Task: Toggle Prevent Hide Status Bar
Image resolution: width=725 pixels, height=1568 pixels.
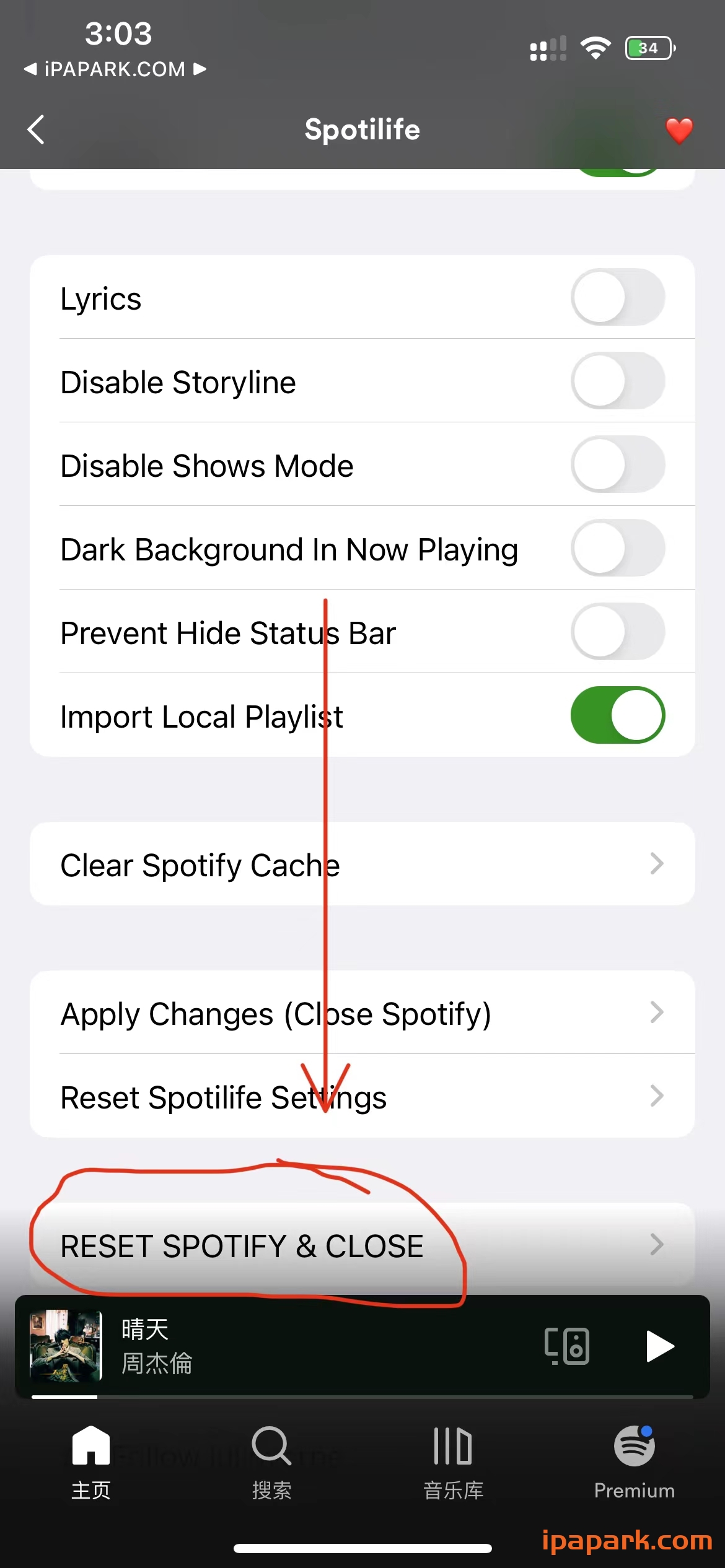Action: [617, 632]
